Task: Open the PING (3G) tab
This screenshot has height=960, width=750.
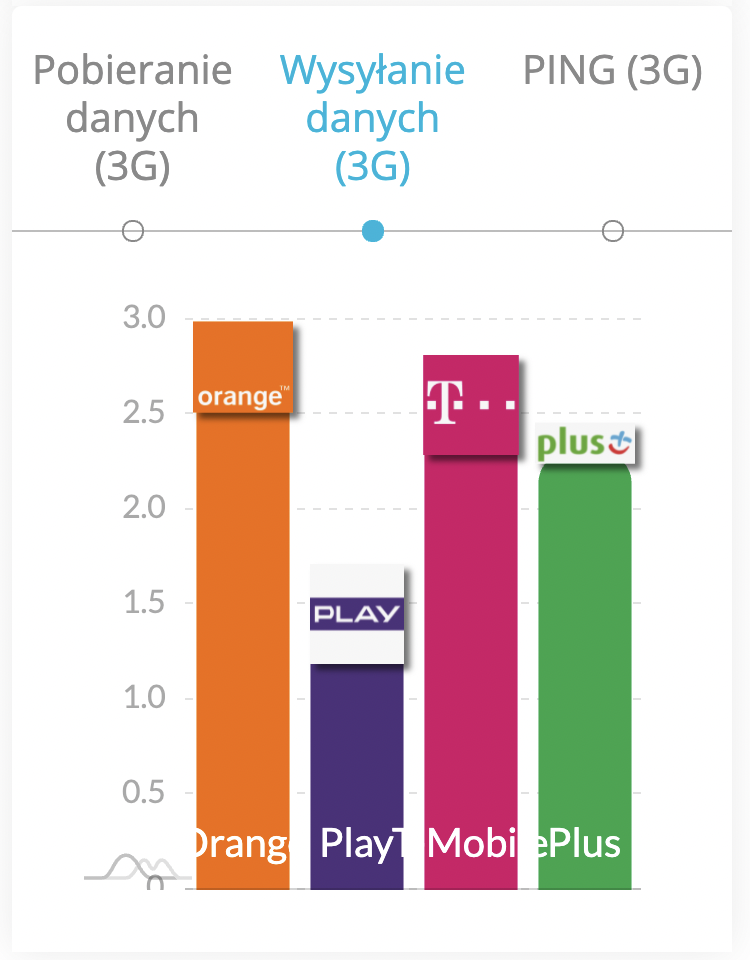Action: click(x=612, y=72)
